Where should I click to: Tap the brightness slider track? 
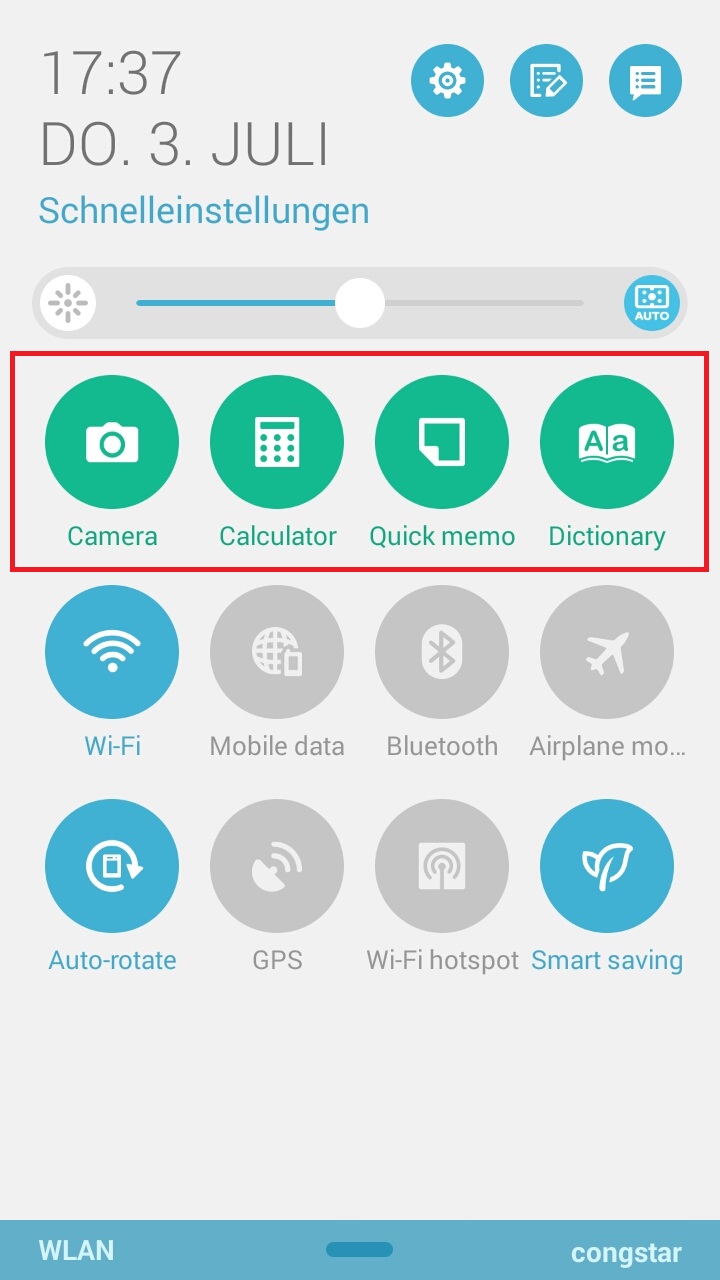(360, 302)
